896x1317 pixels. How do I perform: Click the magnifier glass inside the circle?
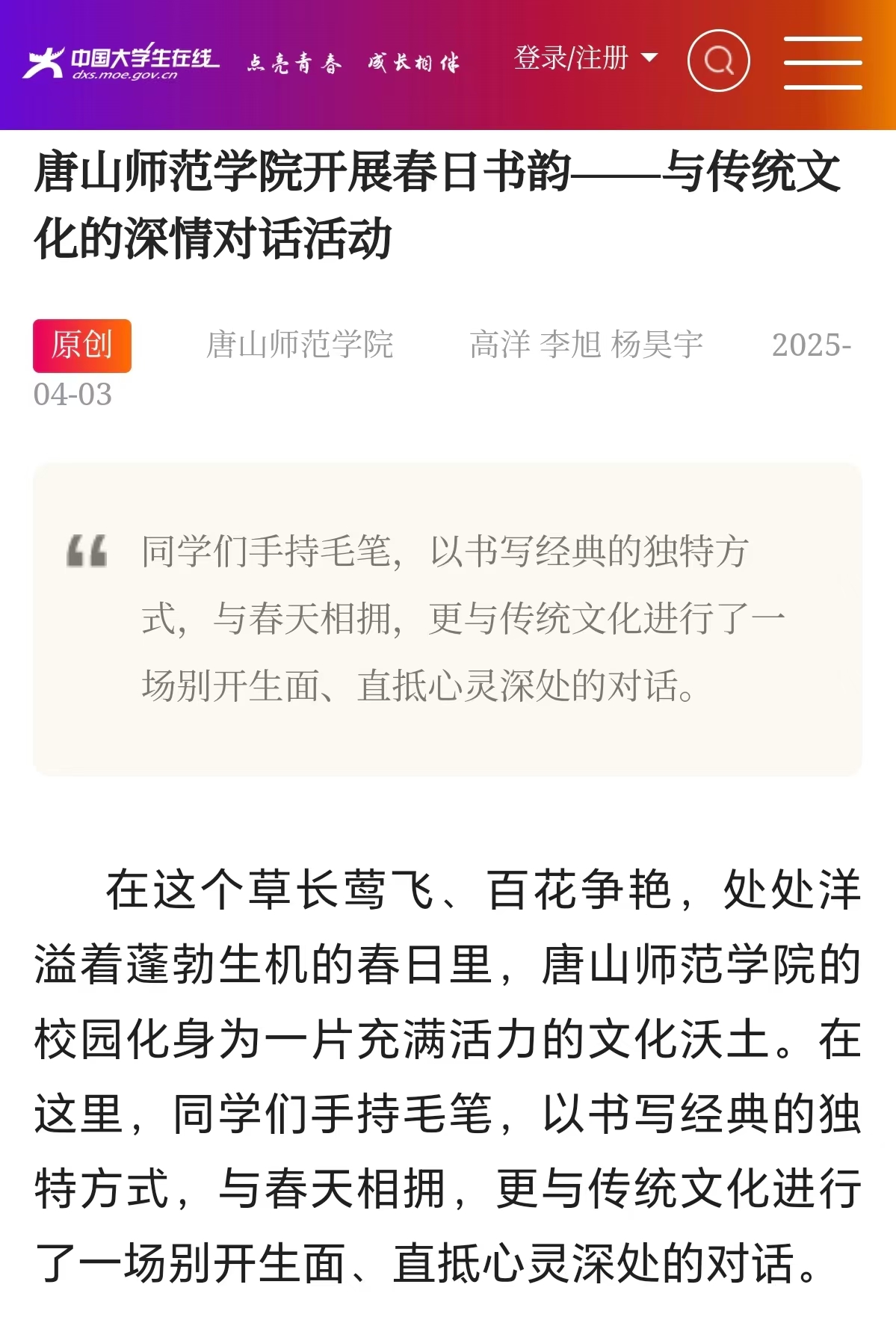[718, 61]
